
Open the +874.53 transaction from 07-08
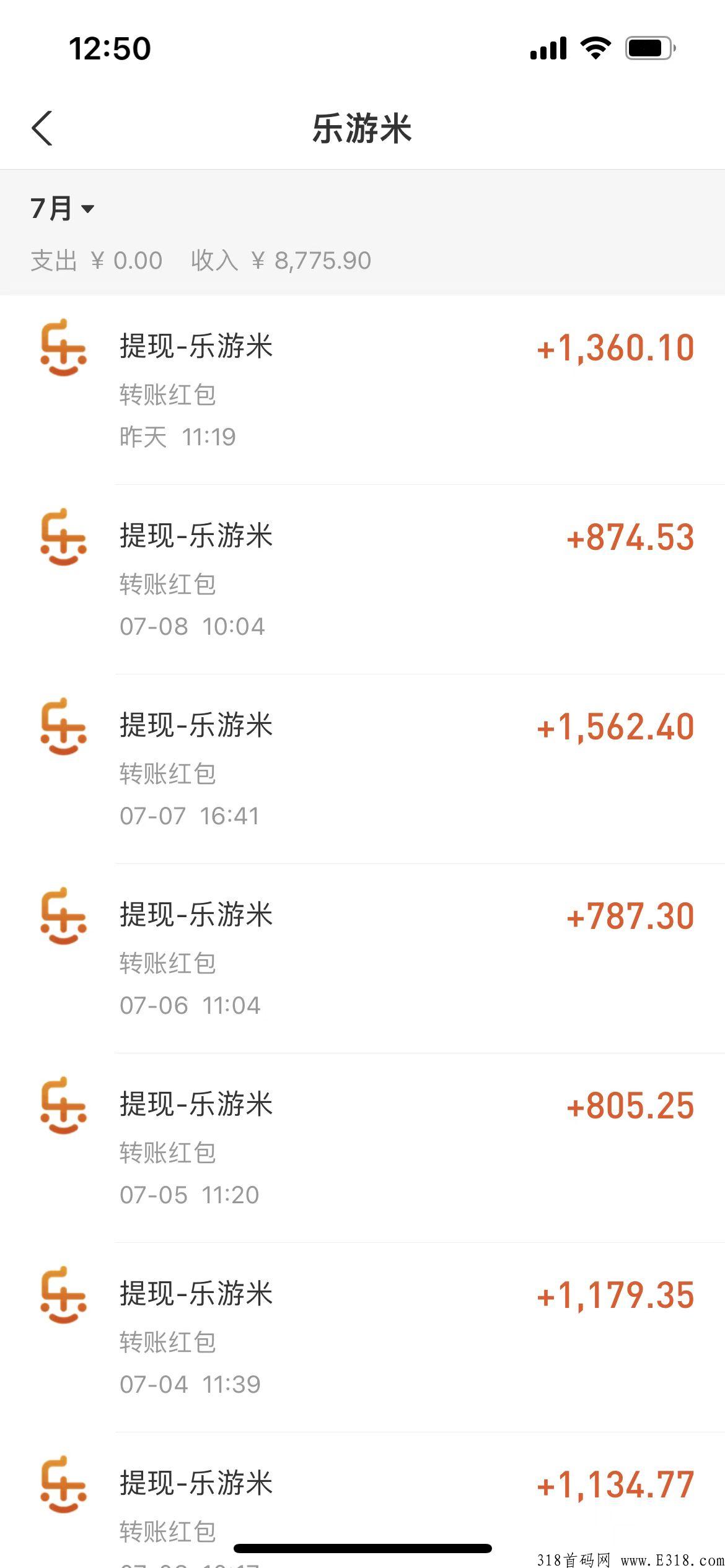[x=362, y=580]
